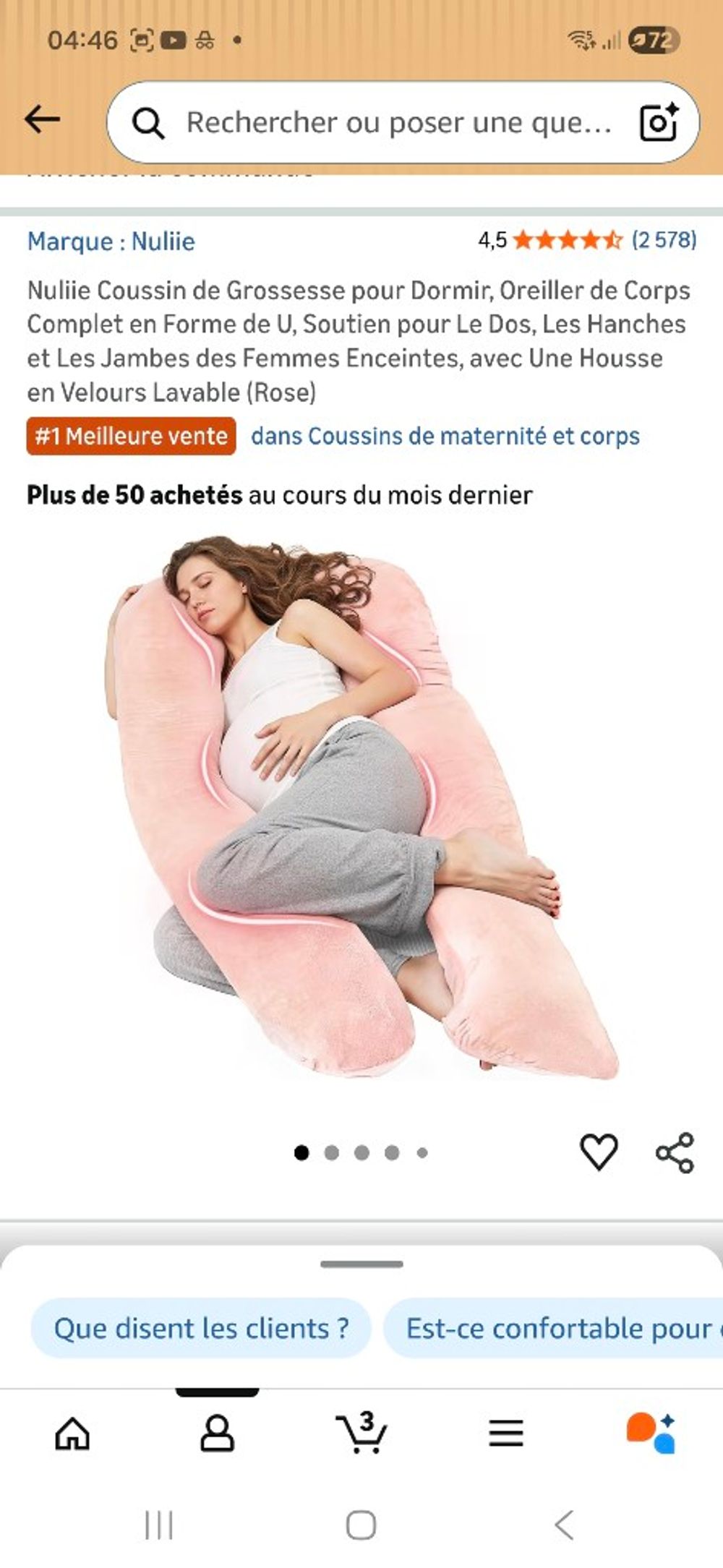Screen dimensions: 723x1568
Task: Select the Est-ce confortable pour chip
Action: 553,1328
